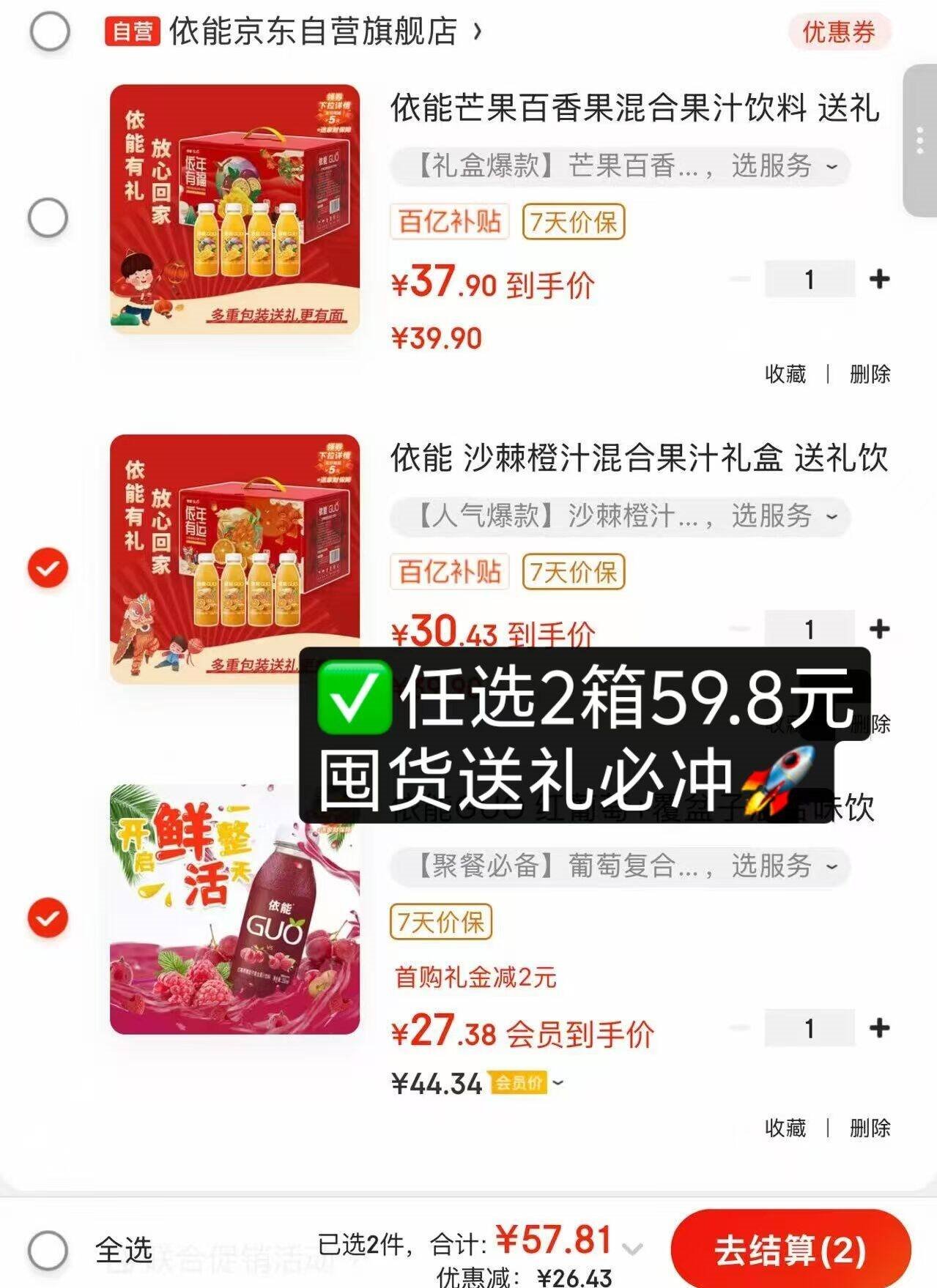Add the 芒果百香果 juice to favorites (收藏)
937x1288 pixels.
(785, 374)
